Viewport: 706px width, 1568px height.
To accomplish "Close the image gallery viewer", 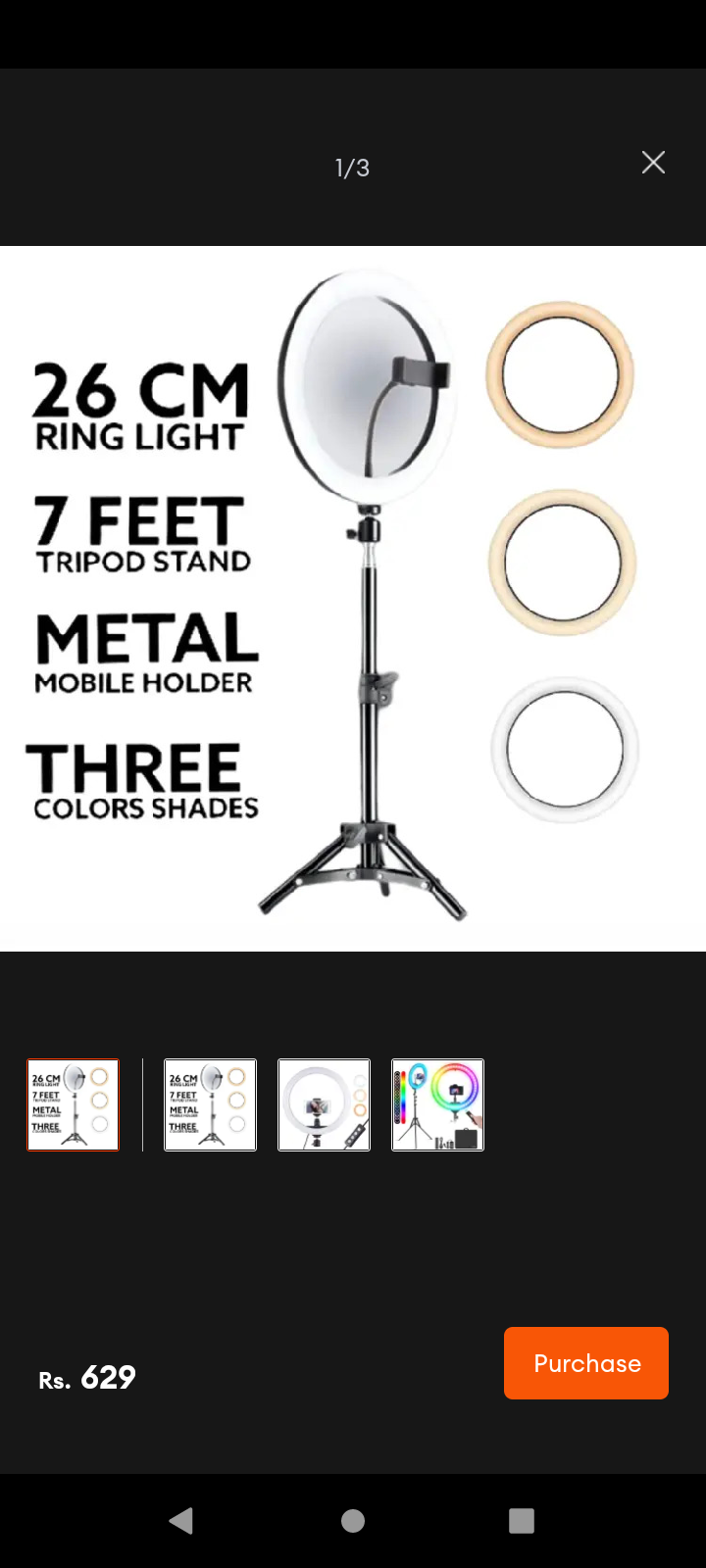I will tap(653, 163).
